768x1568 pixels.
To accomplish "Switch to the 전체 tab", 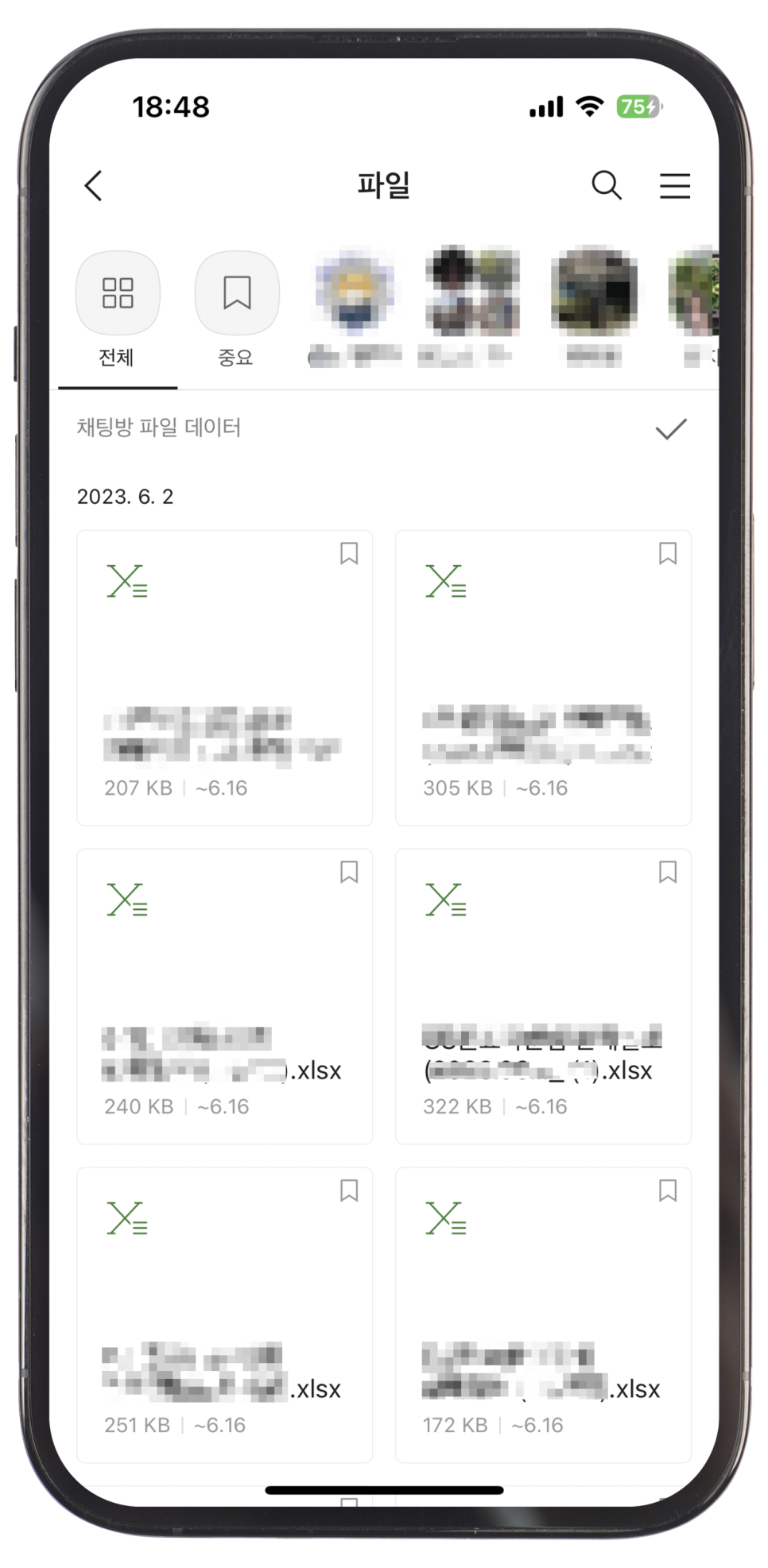I will pos(118,311).
